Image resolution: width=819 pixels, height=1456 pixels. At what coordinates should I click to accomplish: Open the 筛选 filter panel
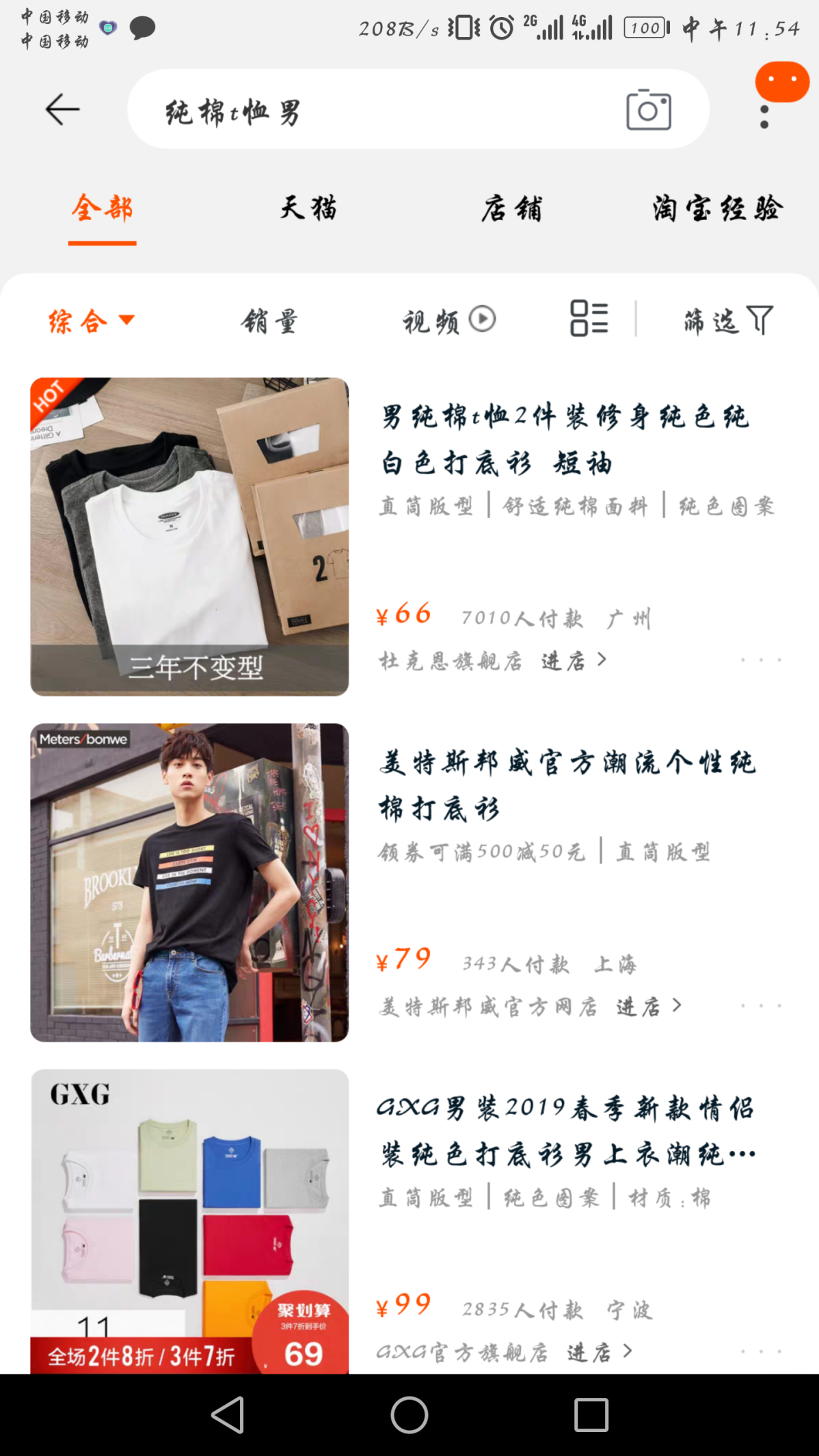(x=728, y=320)
